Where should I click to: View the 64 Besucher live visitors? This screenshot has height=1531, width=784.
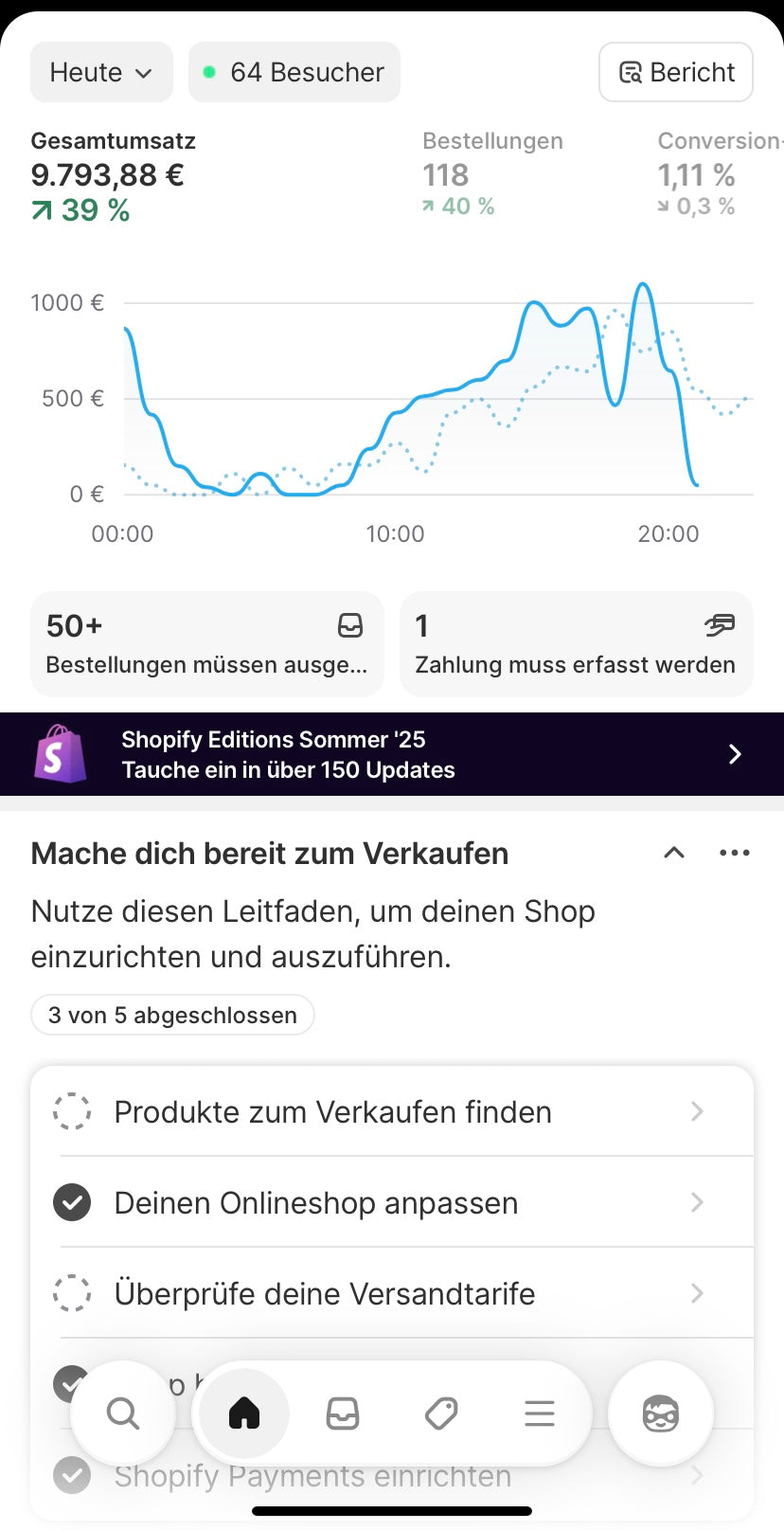[294, 72]
